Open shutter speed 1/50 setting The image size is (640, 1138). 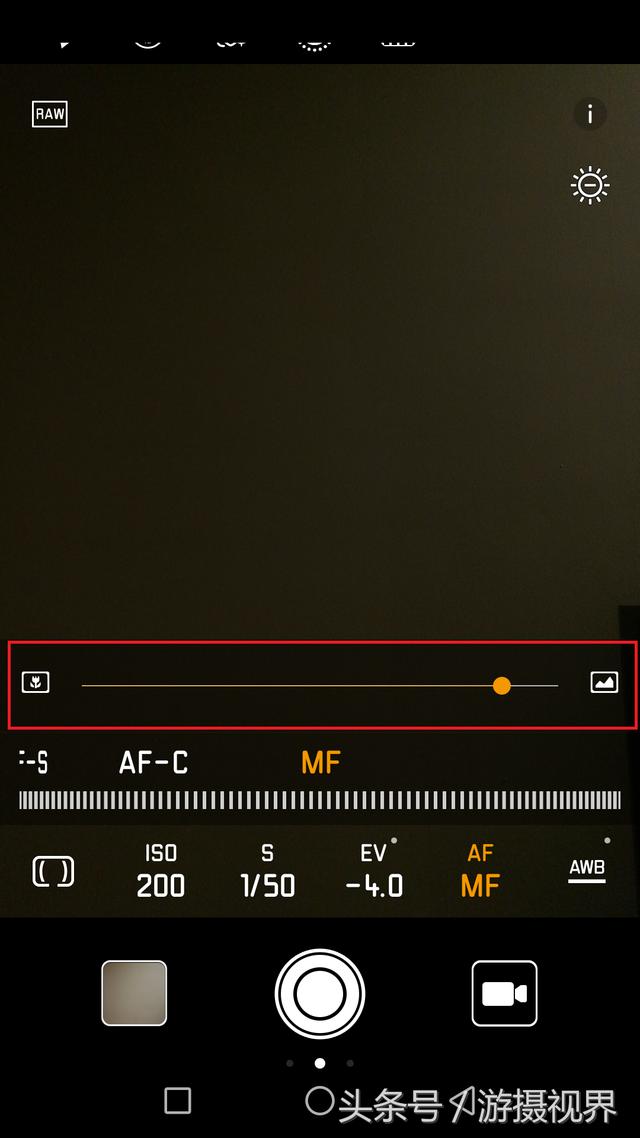click(267, 871)
